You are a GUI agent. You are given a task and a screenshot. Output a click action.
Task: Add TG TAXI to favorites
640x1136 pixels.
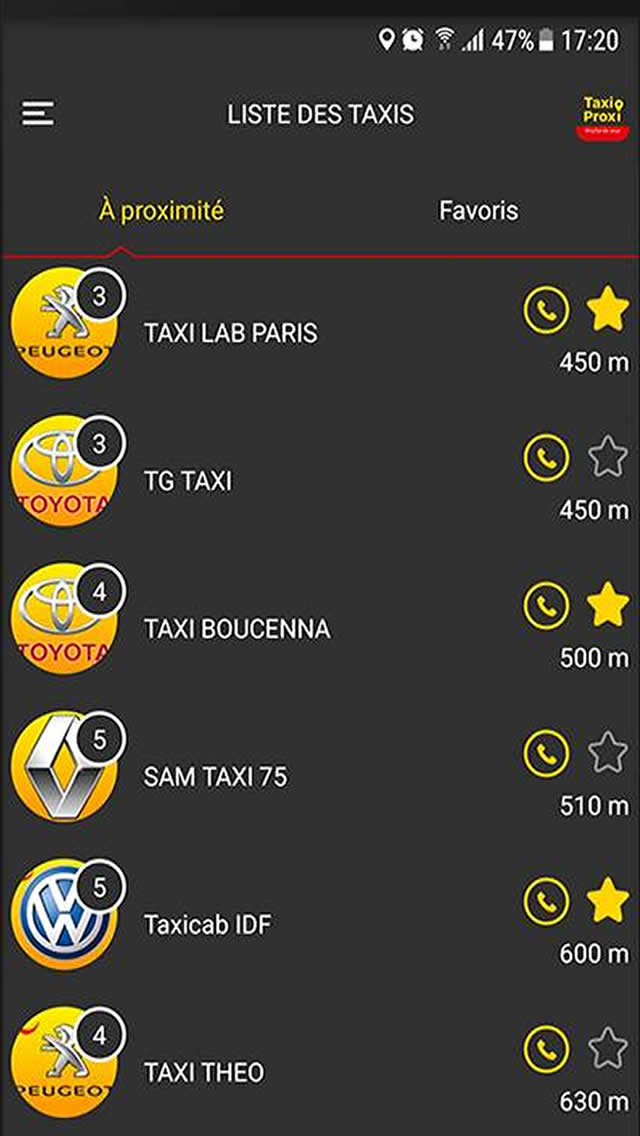tap(607, 458)
